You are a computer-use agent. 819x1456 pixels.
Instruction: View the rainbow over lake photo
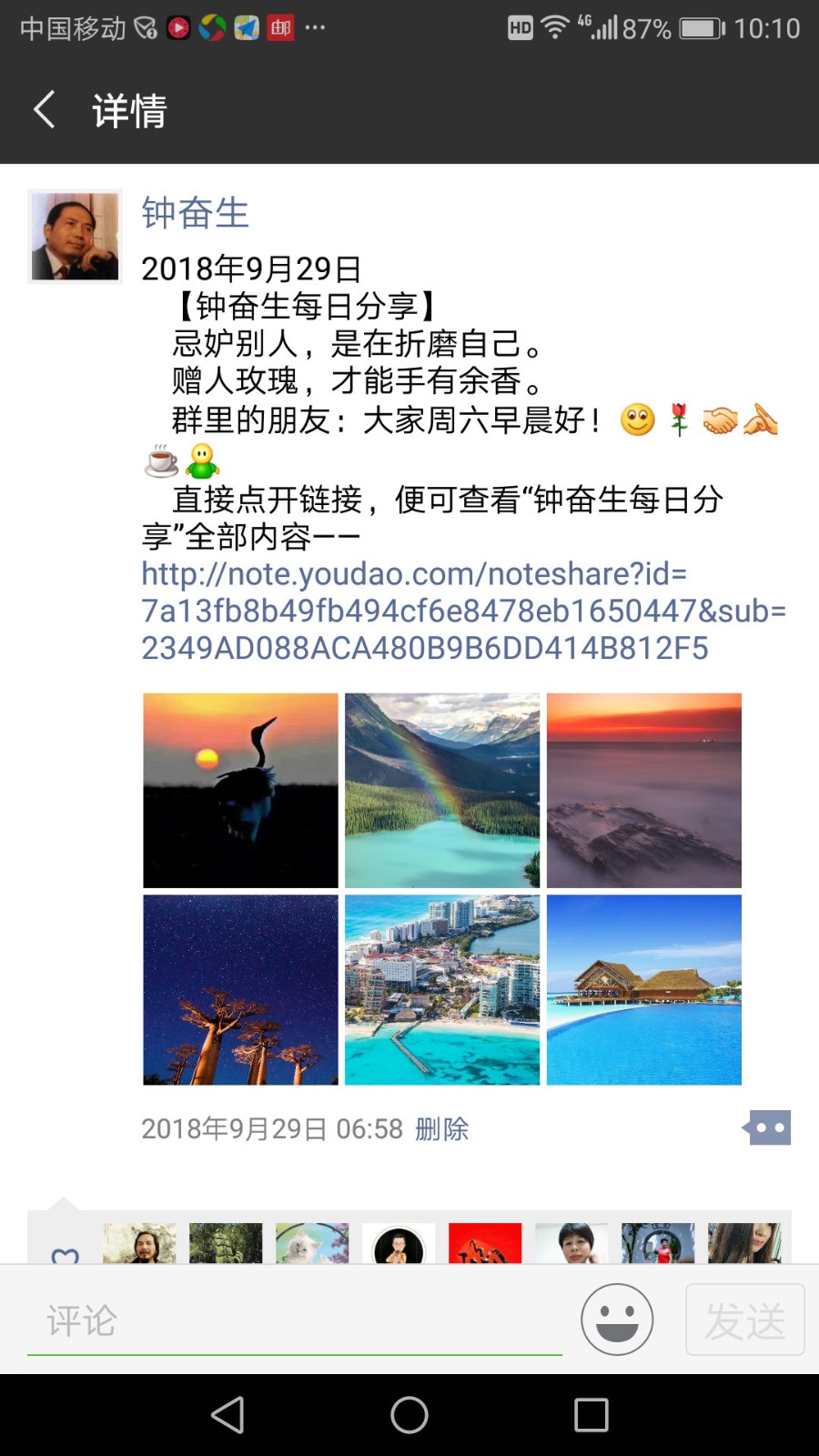coord(442,790)
